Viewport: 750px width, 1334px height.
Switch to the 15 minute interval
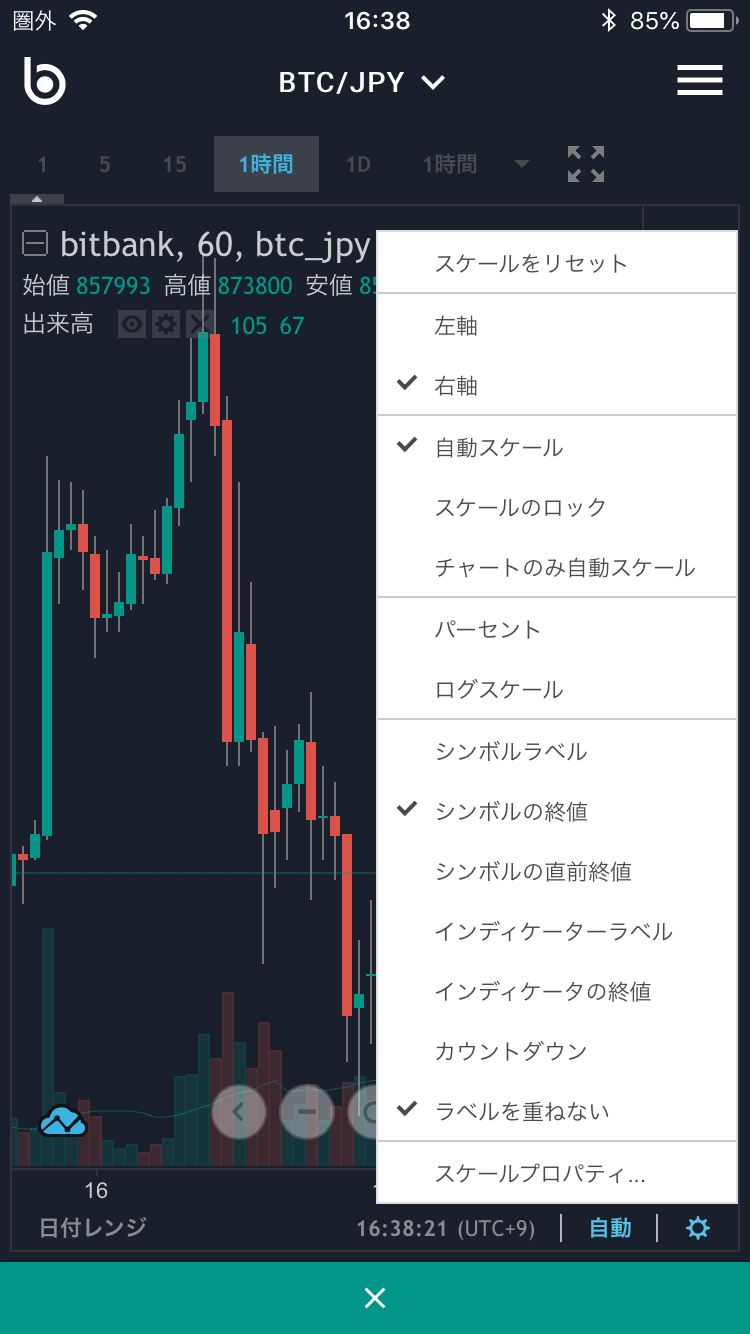pos(175,164)
